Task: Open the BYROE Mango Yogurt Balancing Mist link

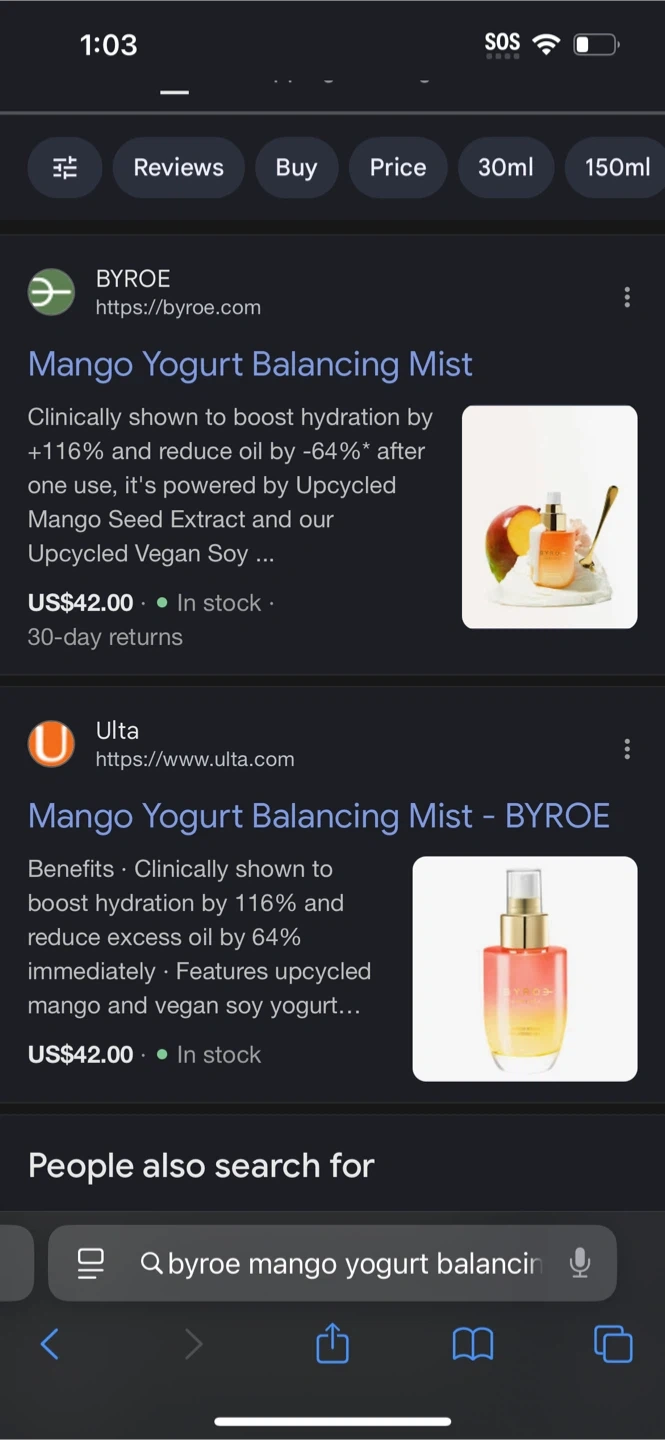Action: tap(250, 364)
